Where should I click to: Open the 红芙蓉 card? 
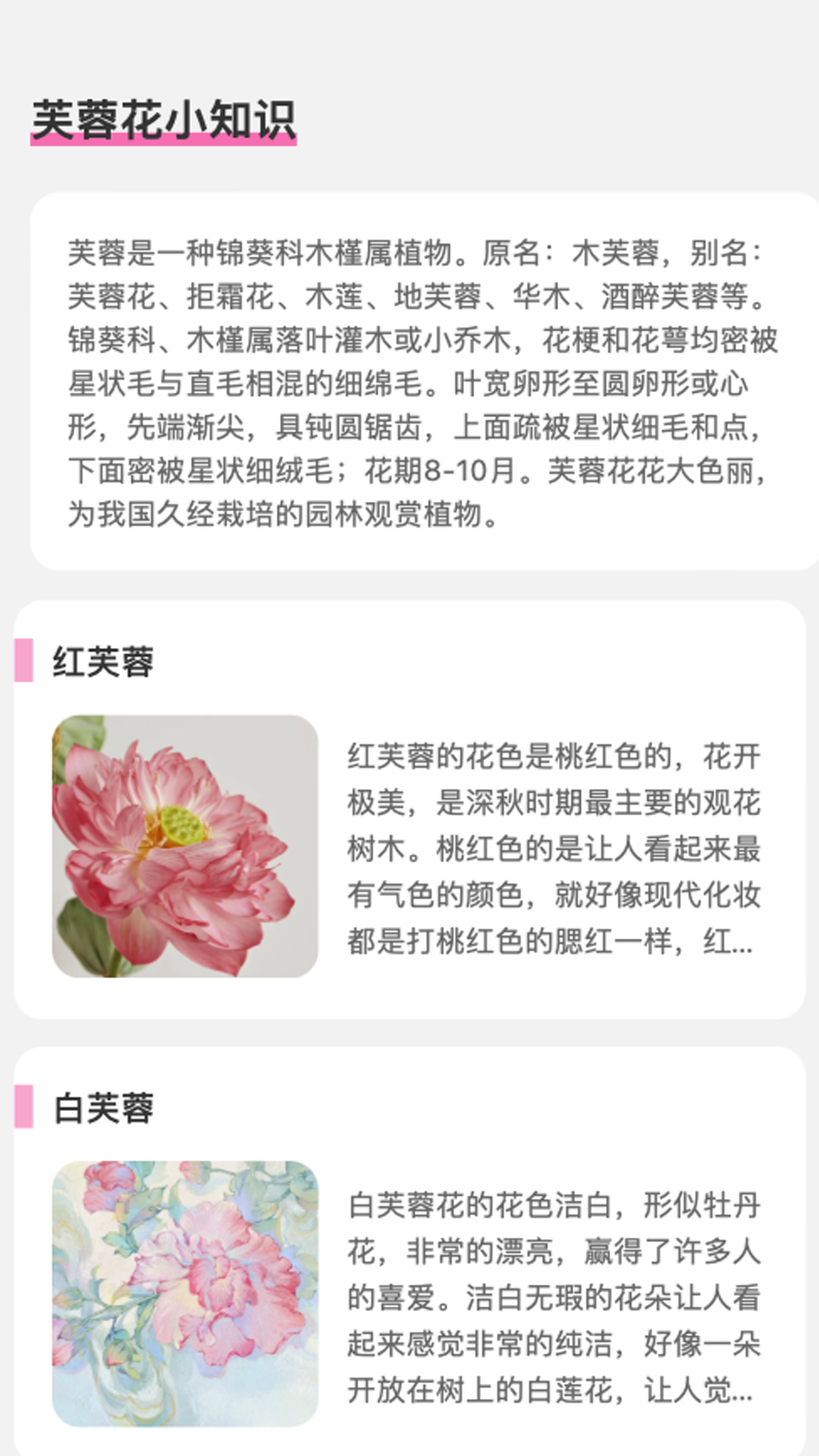409,810
